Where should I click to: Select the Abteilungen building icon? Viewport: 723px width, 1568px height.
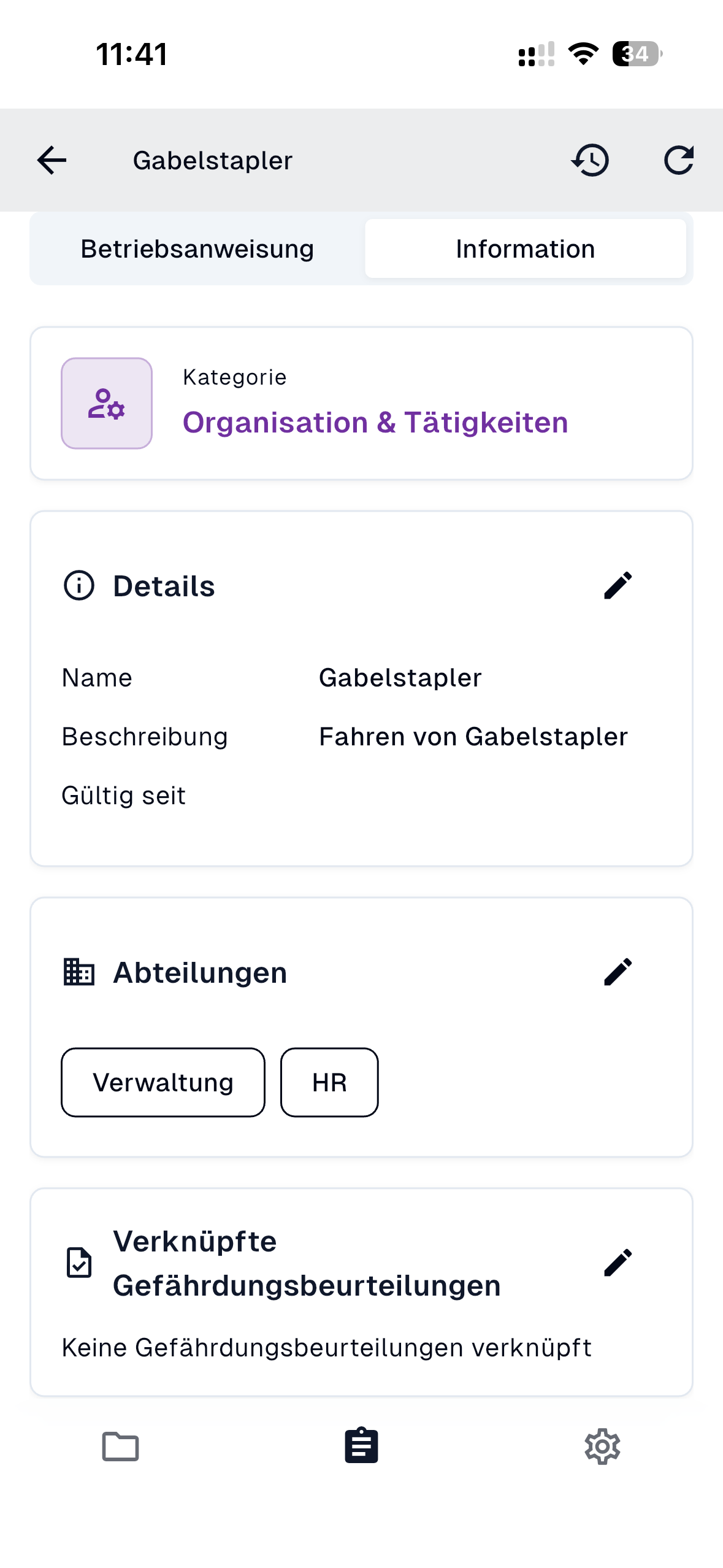click(79, 972)
